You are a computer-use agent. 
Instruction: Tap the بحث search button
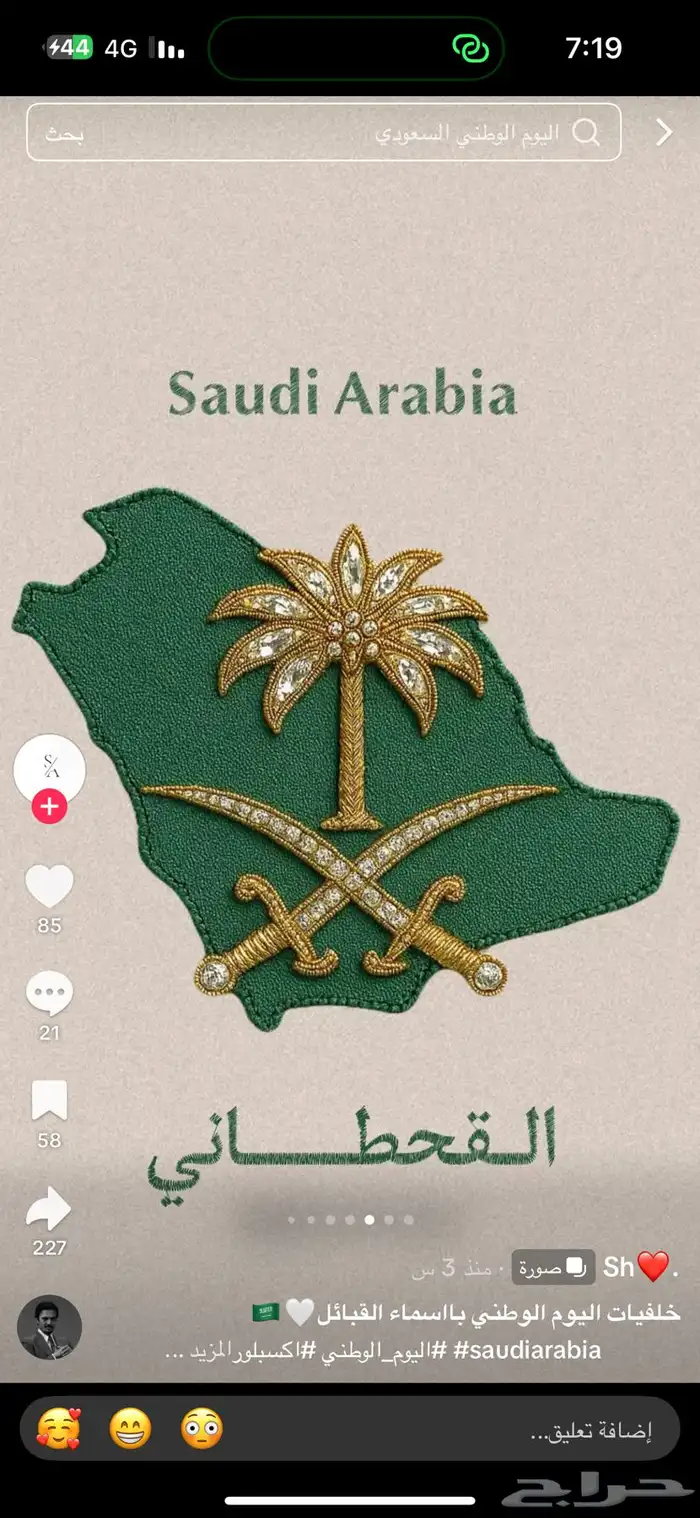(x=66, y=134)
